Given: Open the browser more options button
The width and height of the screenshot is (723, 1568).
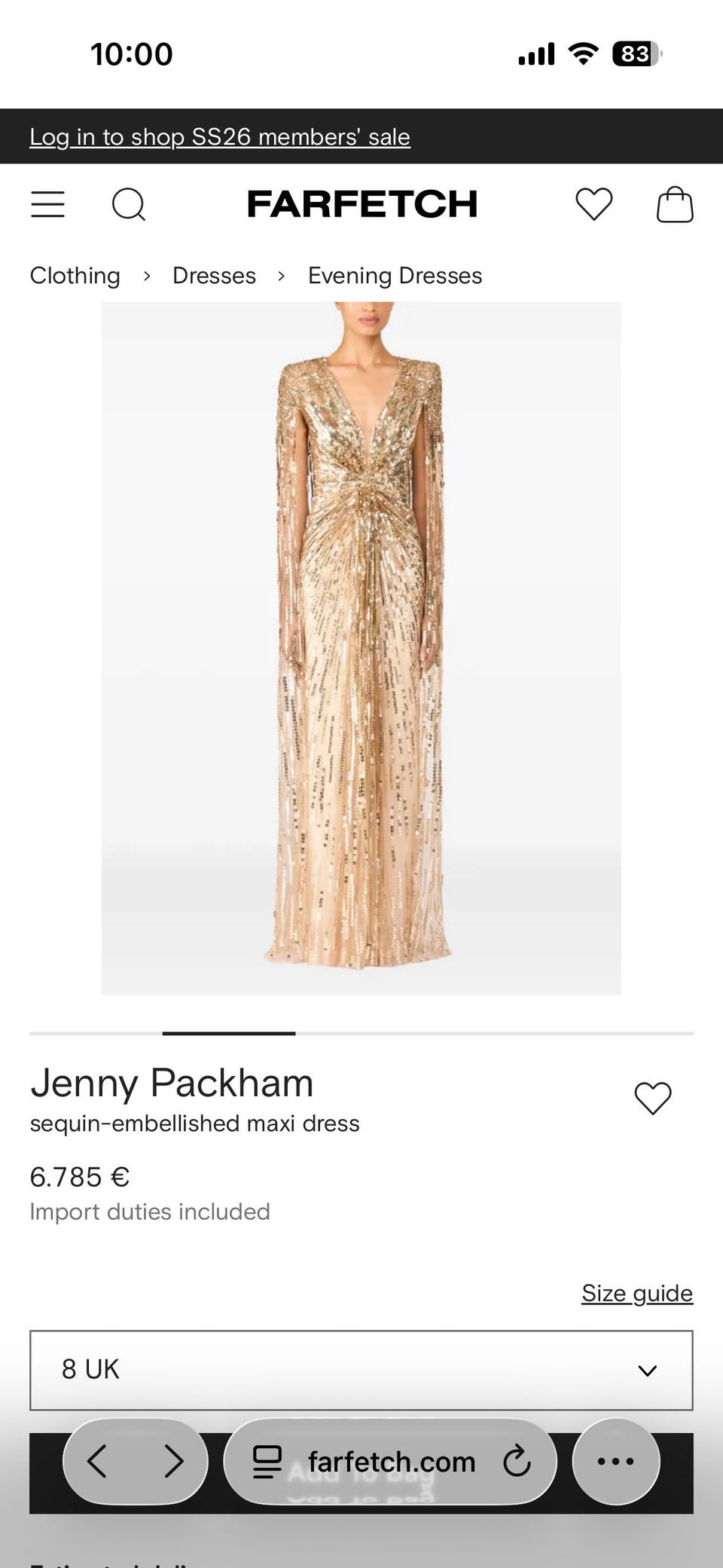Looking at the screenshot, I should click(x=616, y=1462).
